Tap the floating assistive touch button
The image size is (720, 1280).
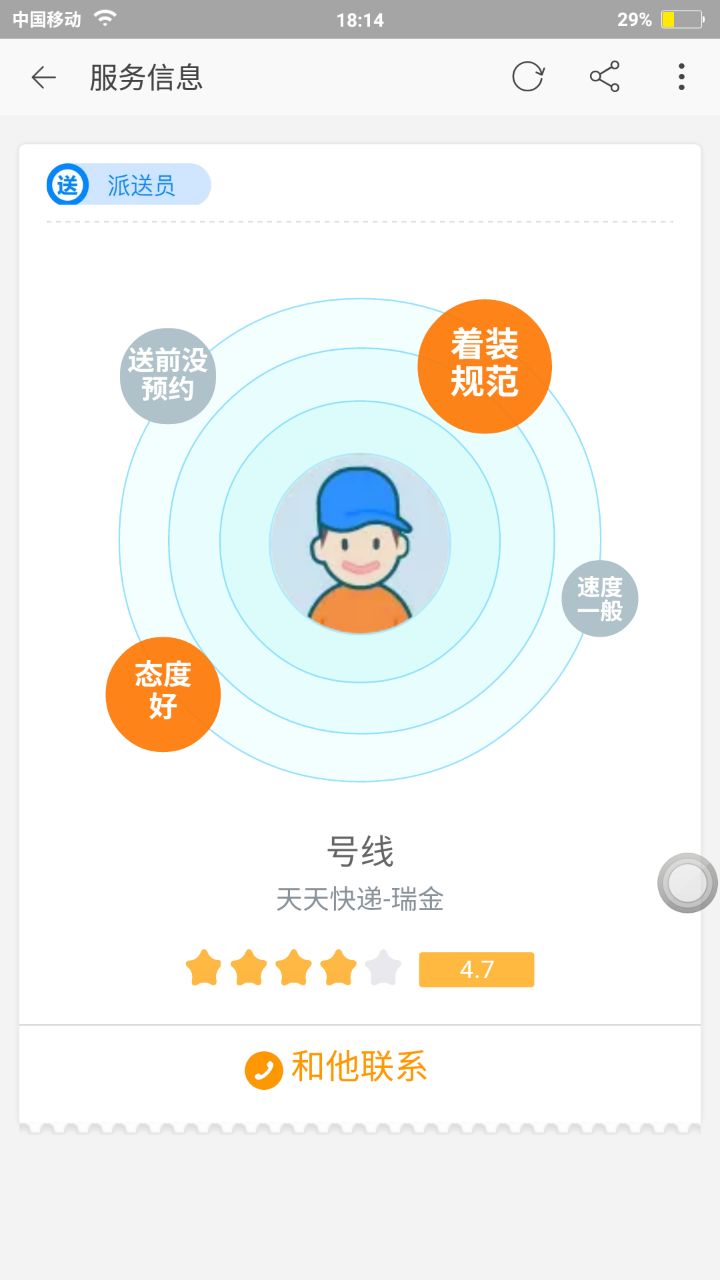tap(687, 883)
